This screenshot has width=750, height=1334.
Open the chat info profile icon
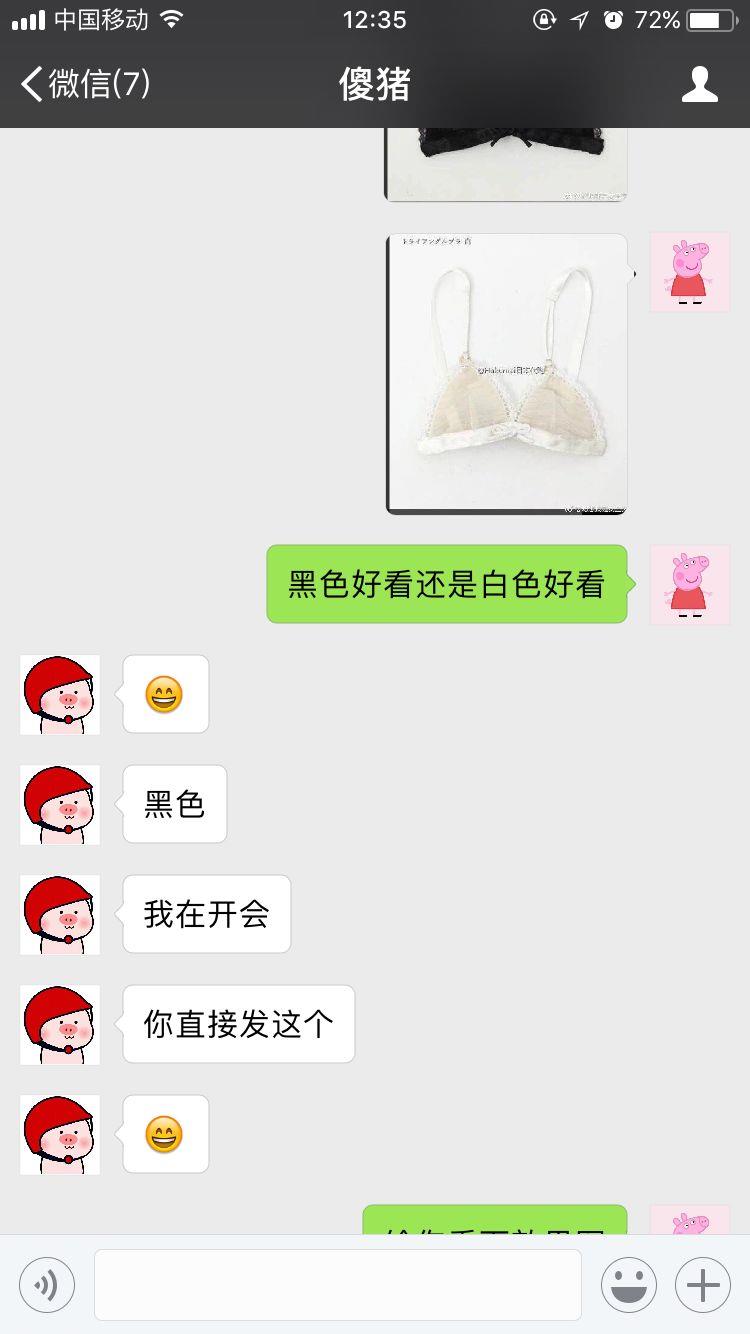coord(699,84)
